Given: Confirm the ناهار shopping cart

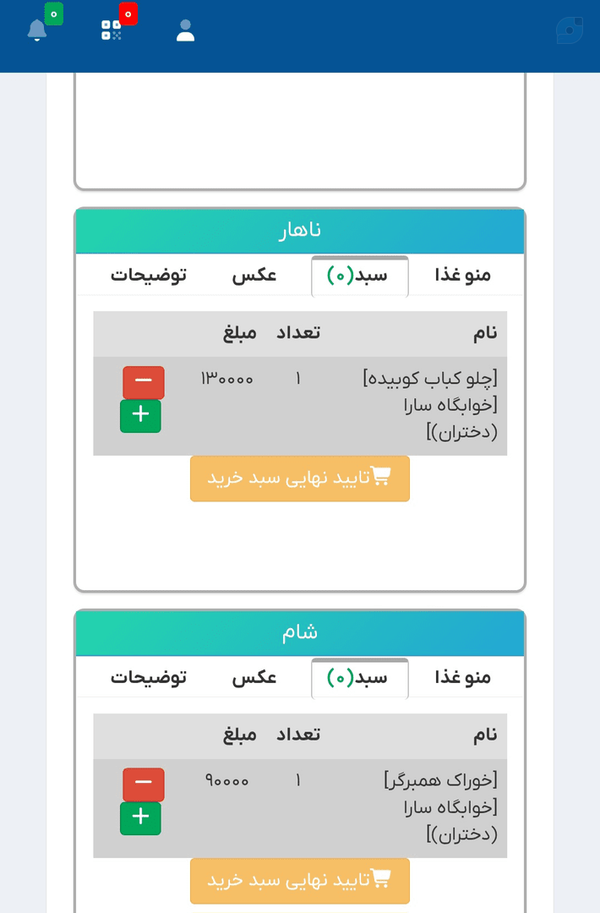Looking at the screenshot, I should pos(300,478).
